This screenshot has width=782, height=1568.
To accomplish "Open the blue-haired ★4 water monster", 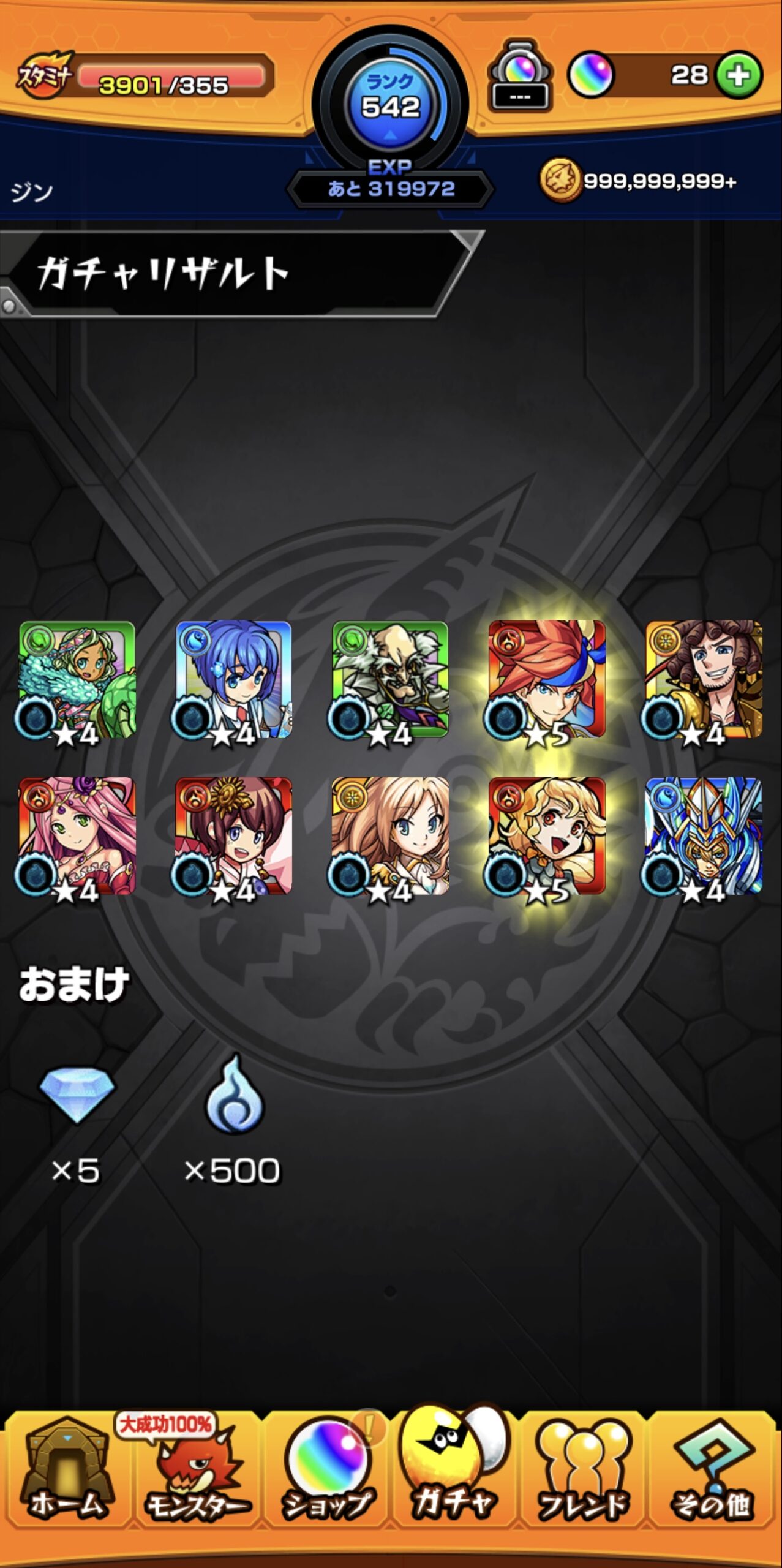I will [233, 680].
